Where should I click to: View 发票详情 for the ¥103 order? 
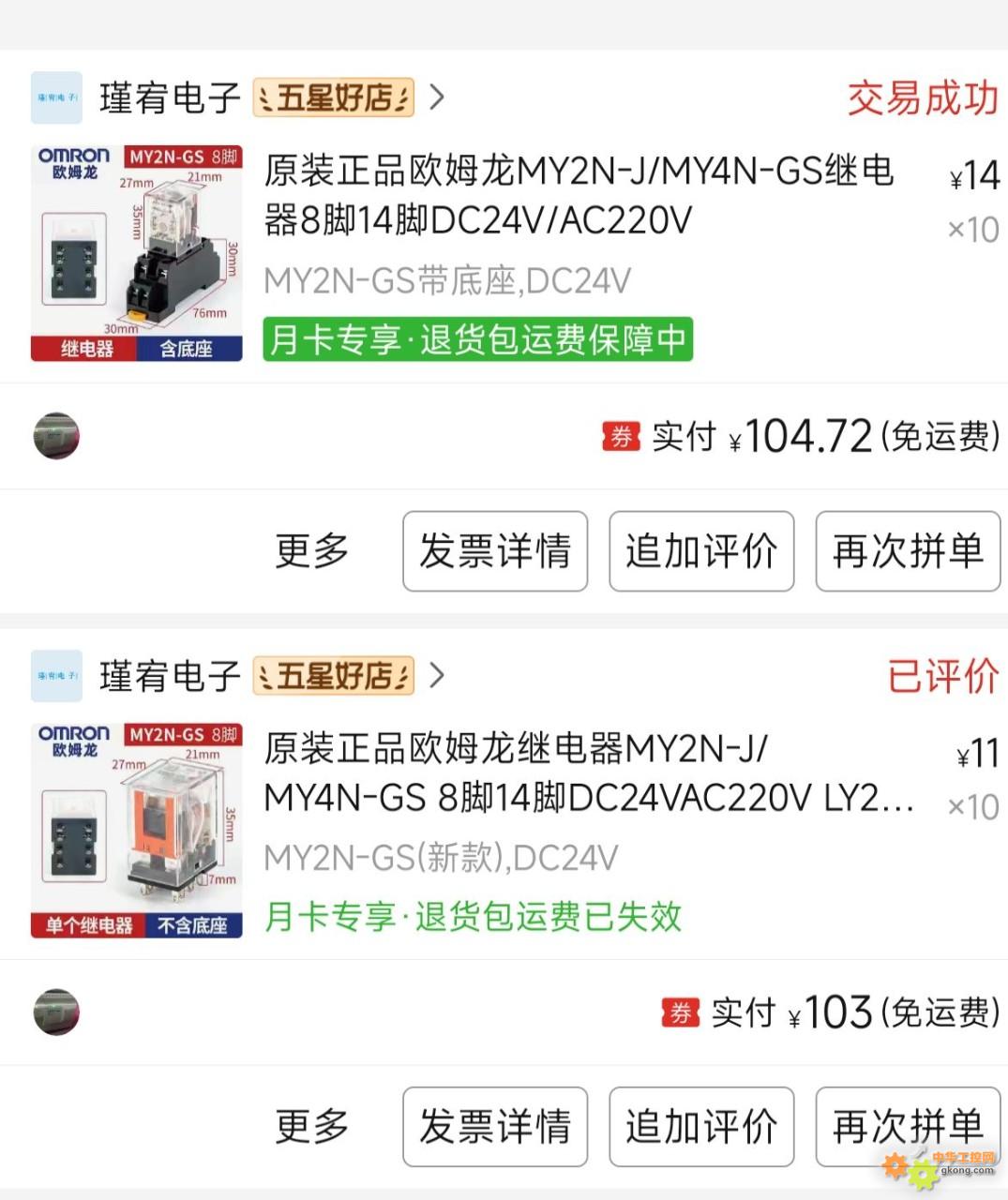coord(495,1126)
